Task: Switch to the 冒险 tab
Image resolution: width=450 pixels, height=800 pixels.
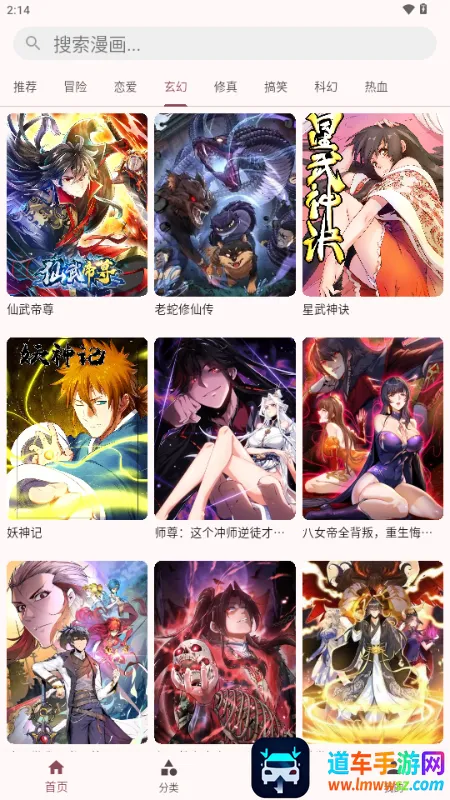Action: point(75,87)
